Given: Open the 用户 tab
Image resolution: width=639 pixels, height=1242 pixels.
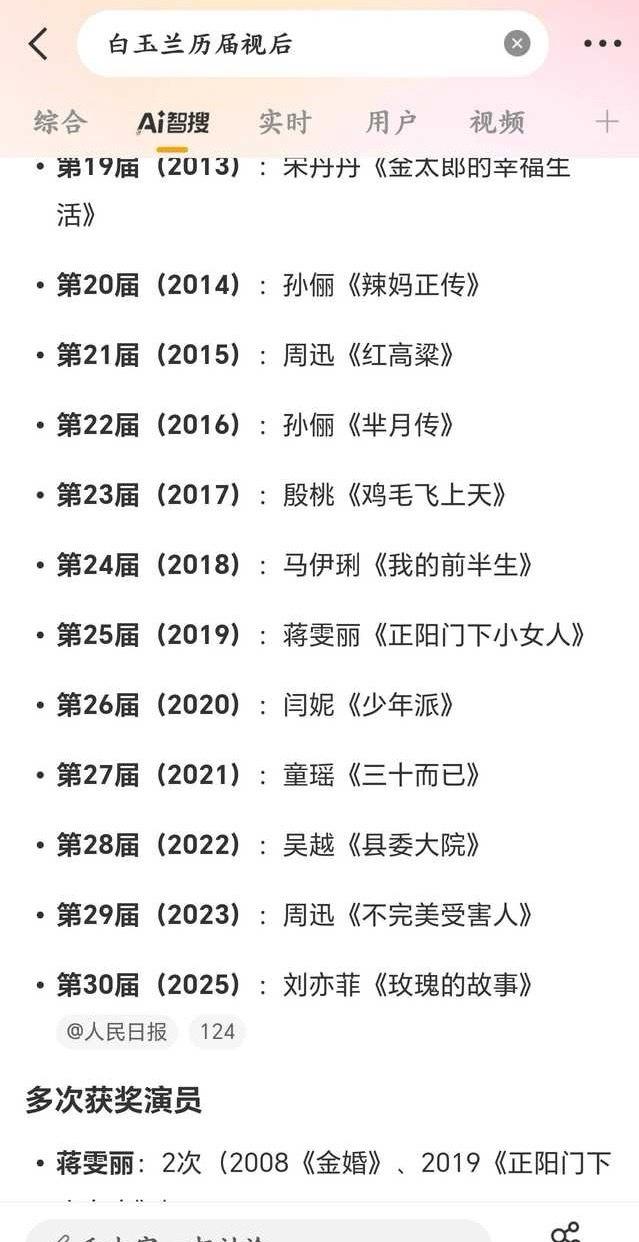Looking at the screenshot, I should click(x=391, y=123).
